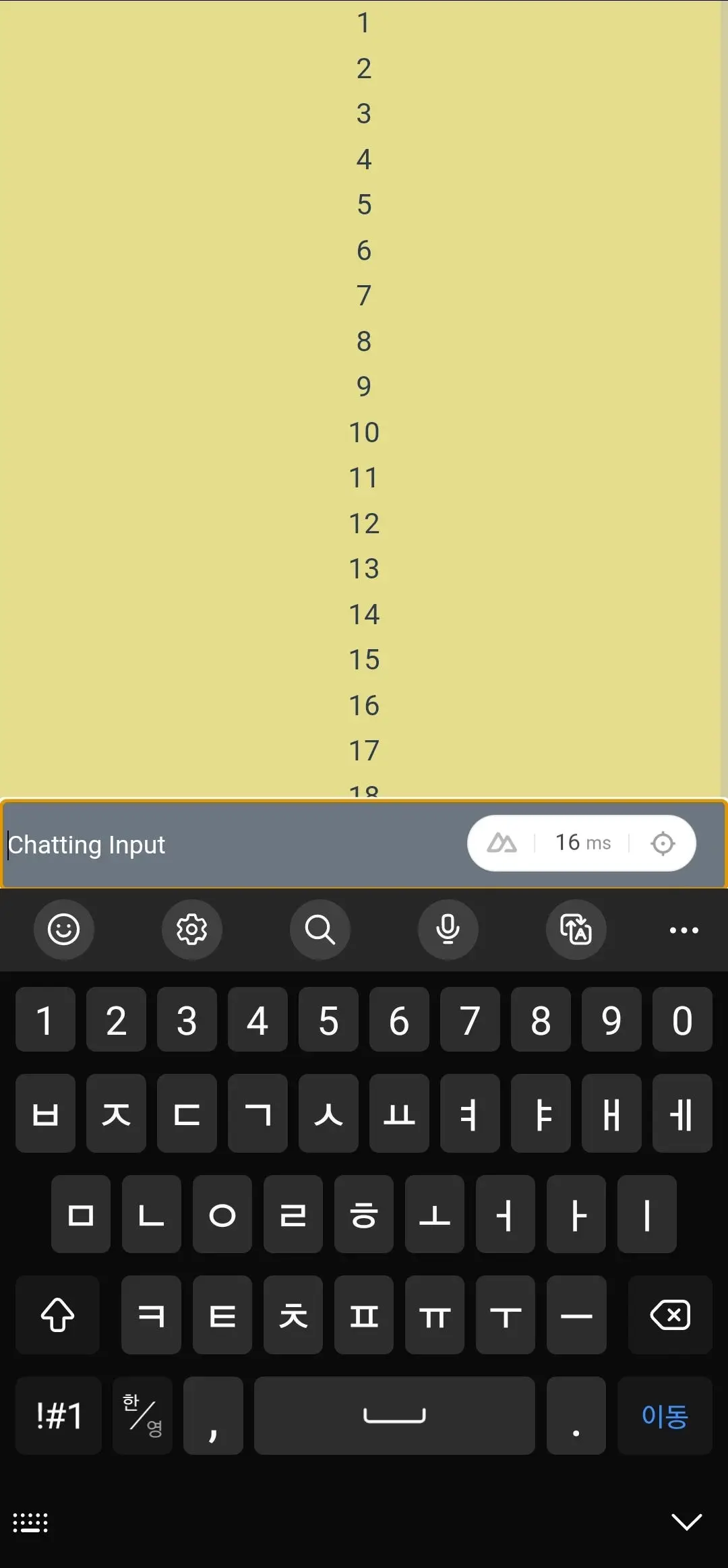Viewport: 728px width, 1568px height.
Task: Open Samsung Keyboard settings
Action: 192,930
